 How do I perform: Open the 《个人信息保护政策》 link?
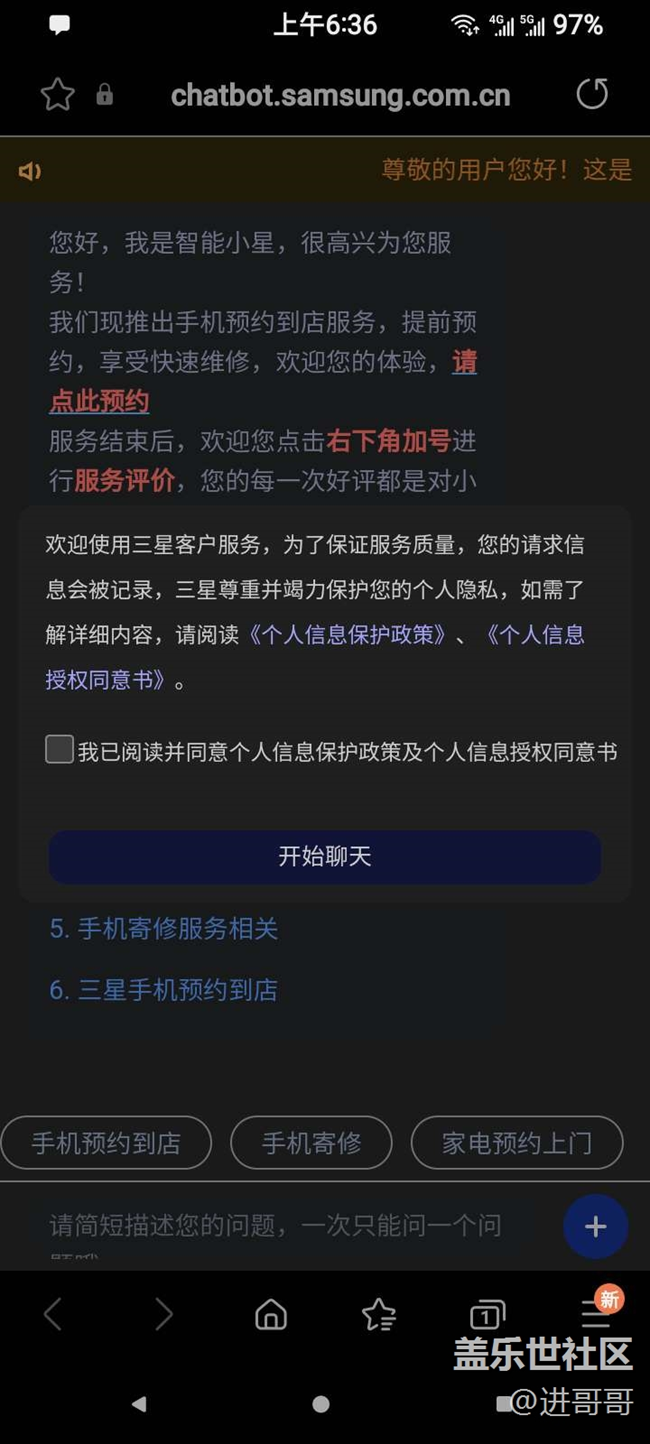pos(346,635)
